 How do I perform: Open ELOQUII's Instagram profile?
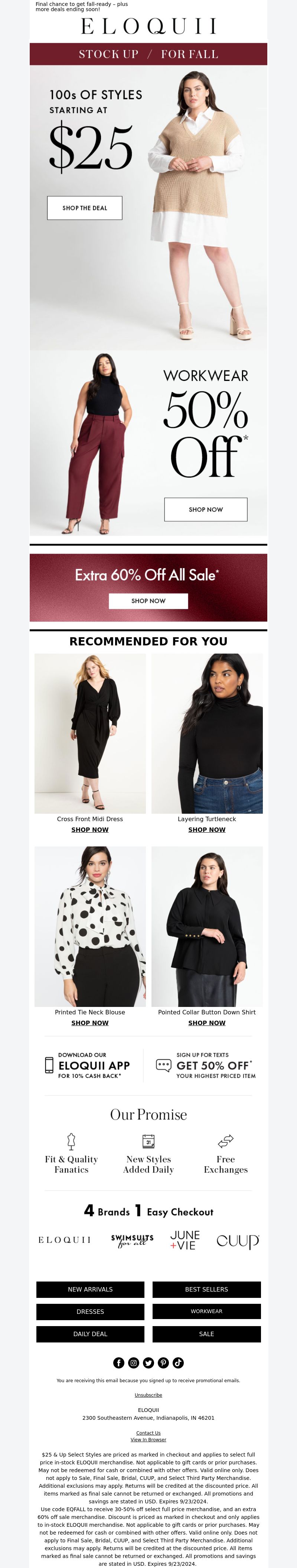pyautogui.click(x=134, y=1363)
